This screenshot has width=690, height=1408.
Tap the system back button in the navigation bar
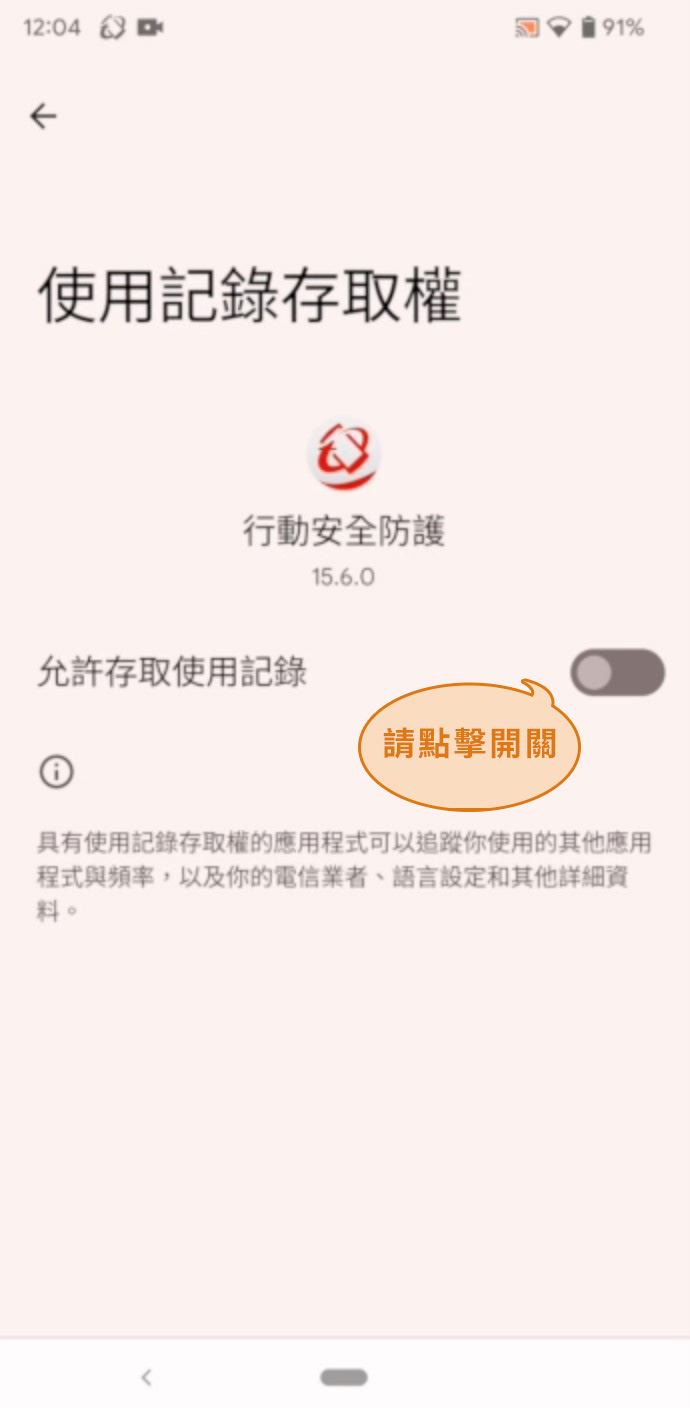point(146,1377)
